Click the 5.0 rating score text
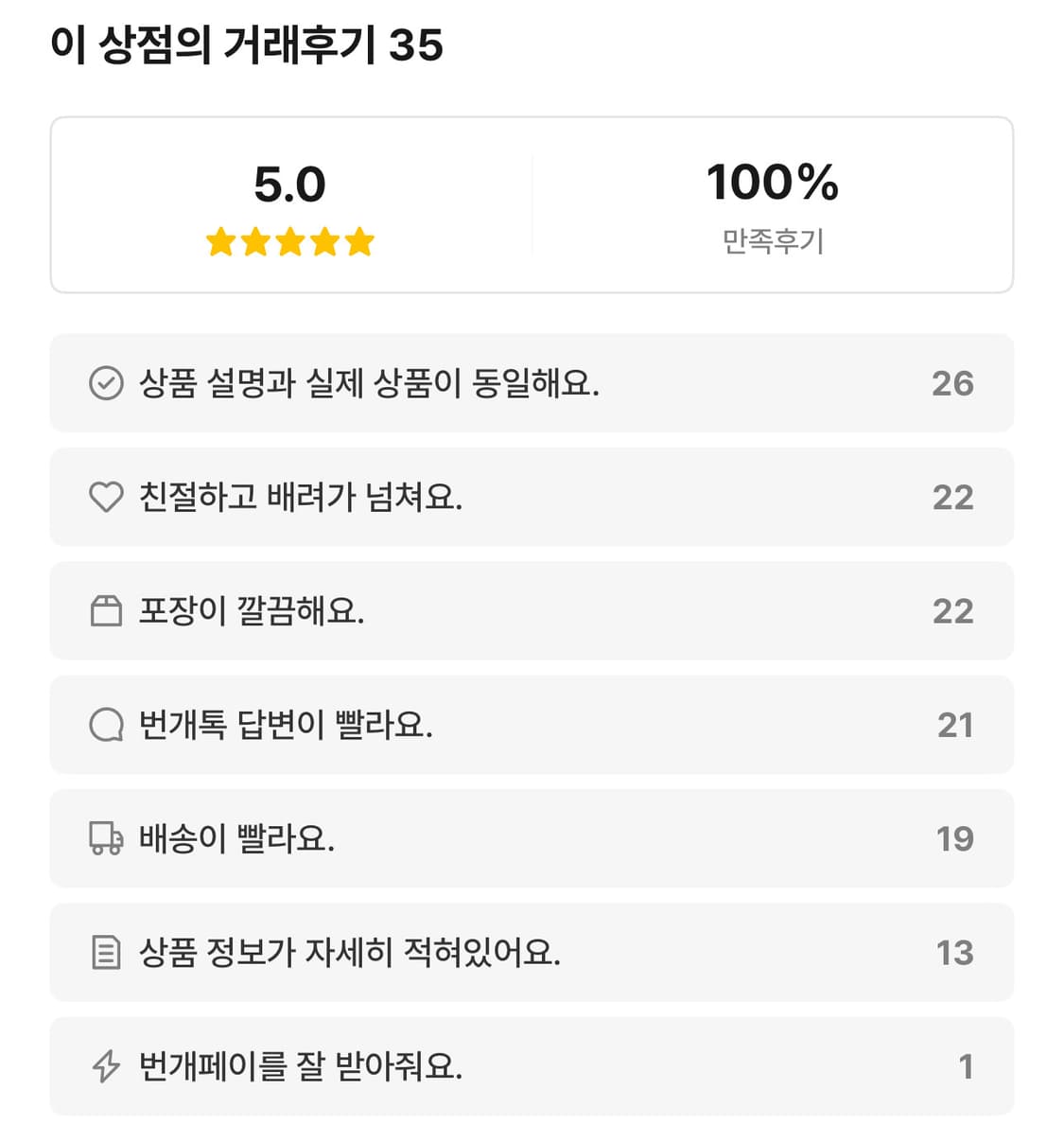The image size is (1064, 1125). pyautogui.click(x=289, y=185)
